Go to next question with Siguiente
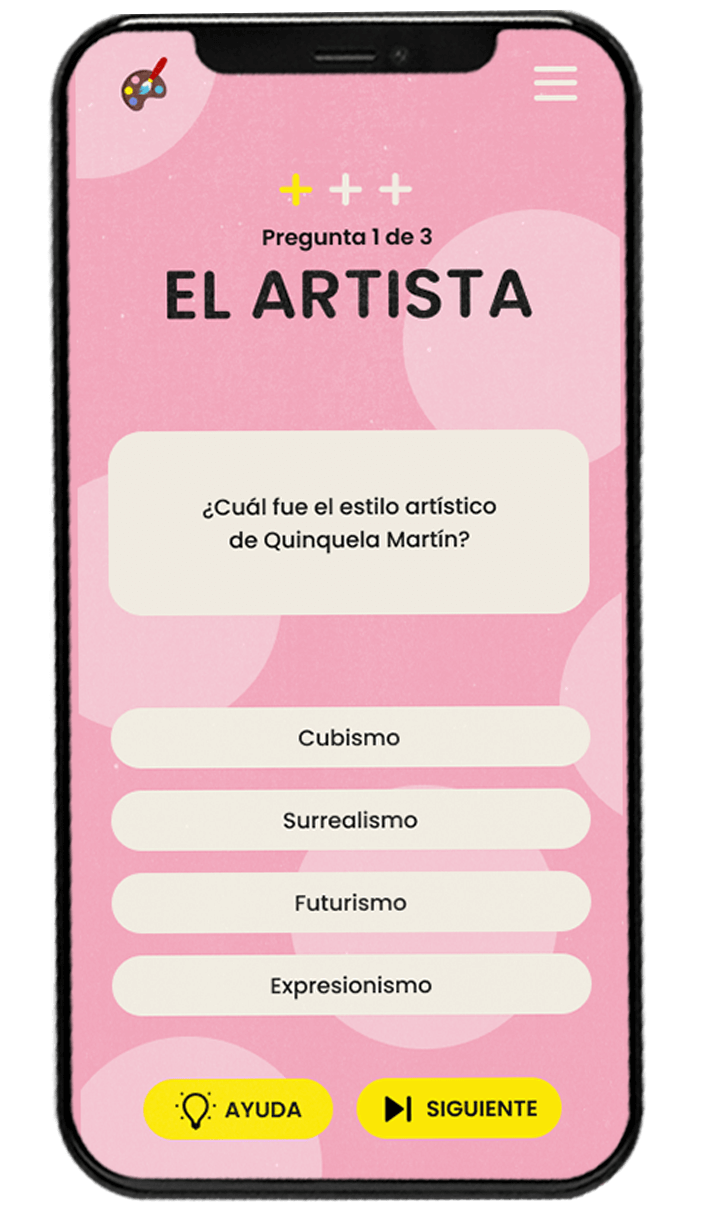This screenshot has width=715, height=1211. [x=459, y=1108]
